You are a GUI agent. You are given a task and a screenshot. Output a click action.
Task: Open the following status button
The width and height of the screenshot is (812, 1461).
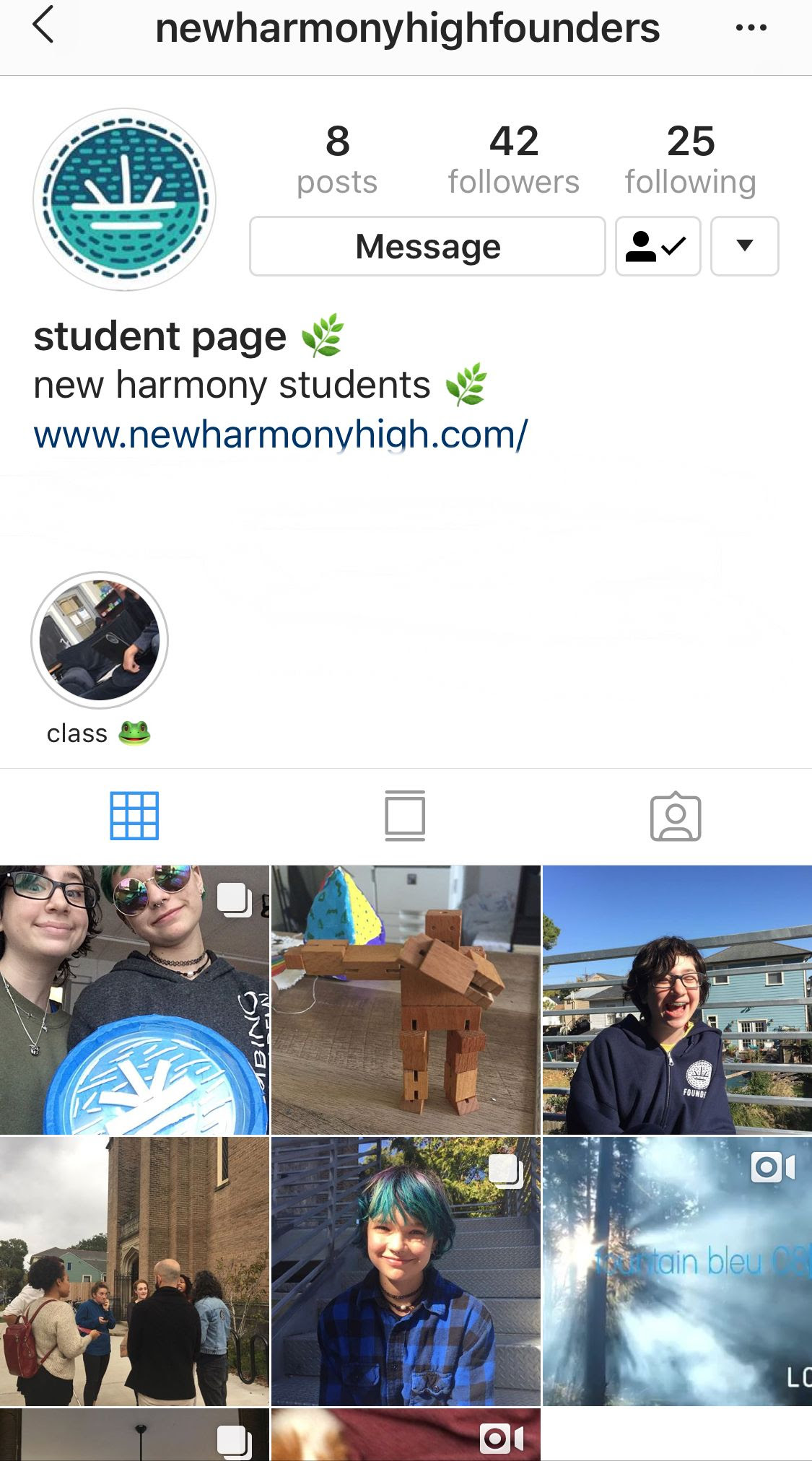pyautogui.click(x=658, y=247)
